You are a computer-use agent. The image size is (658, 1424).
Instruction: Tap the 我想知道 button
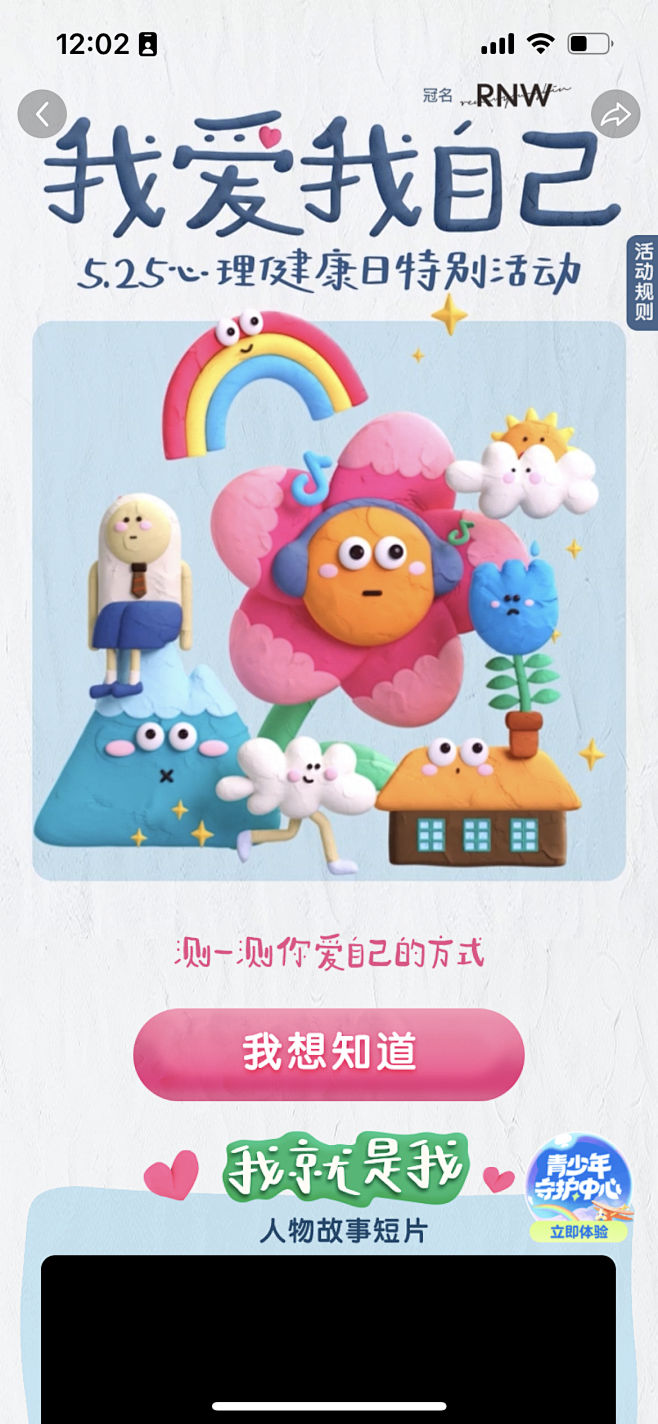(x=329, y=1054)
